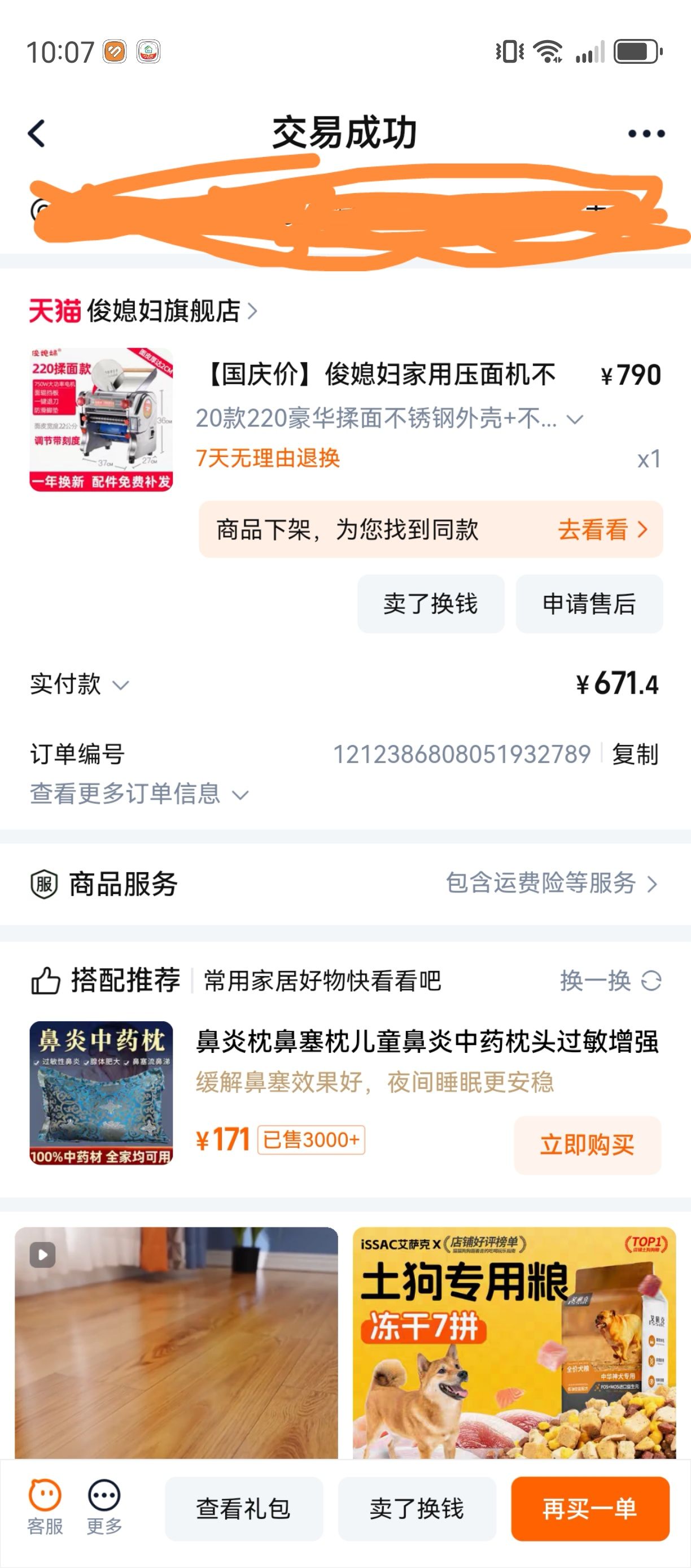Expand the 20款220豪华揉面 spec dropdown

click(x=574, y=419)
